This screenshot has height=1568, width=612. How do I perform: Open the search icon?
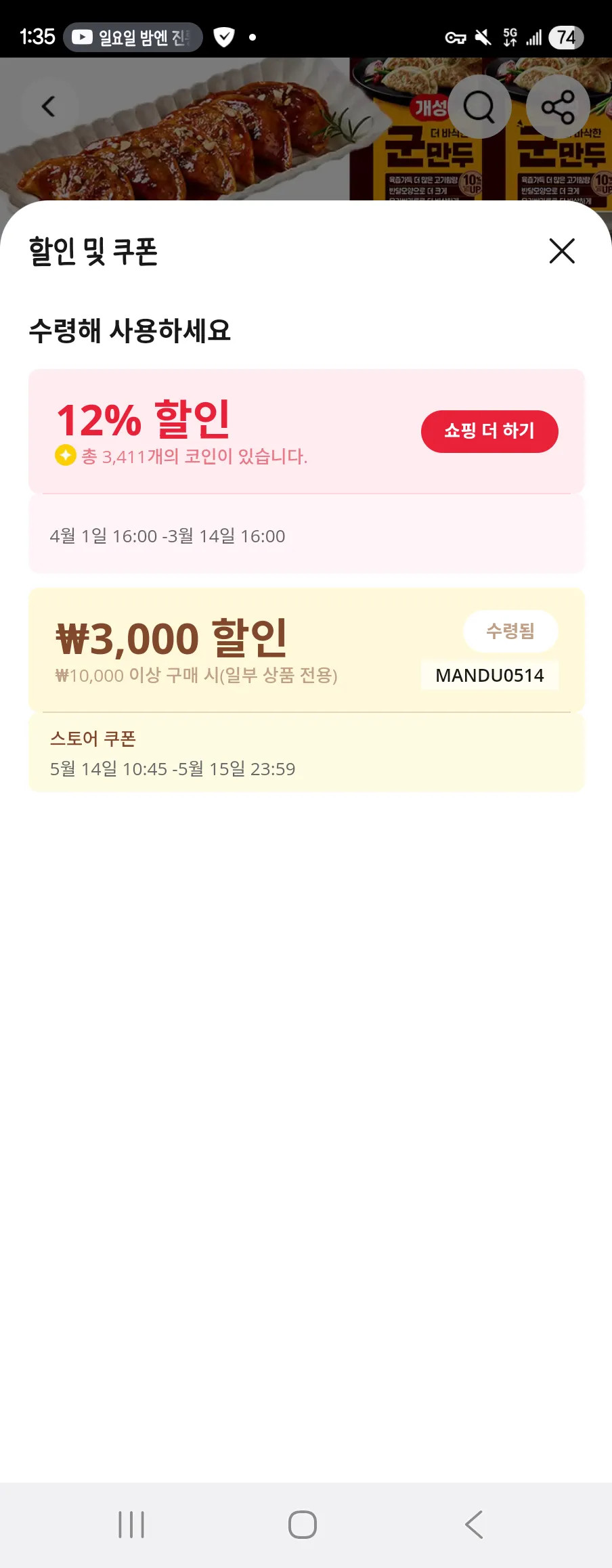(x=479, y=107)
